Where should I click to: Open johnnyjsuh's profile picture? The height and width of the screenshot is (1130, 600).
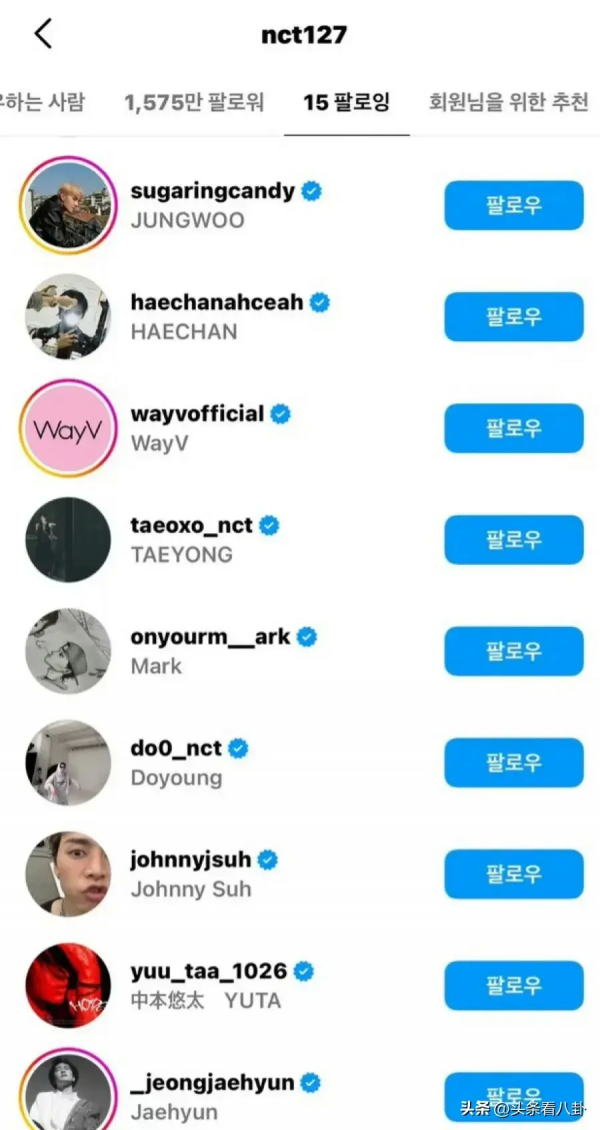coord(68,874)
